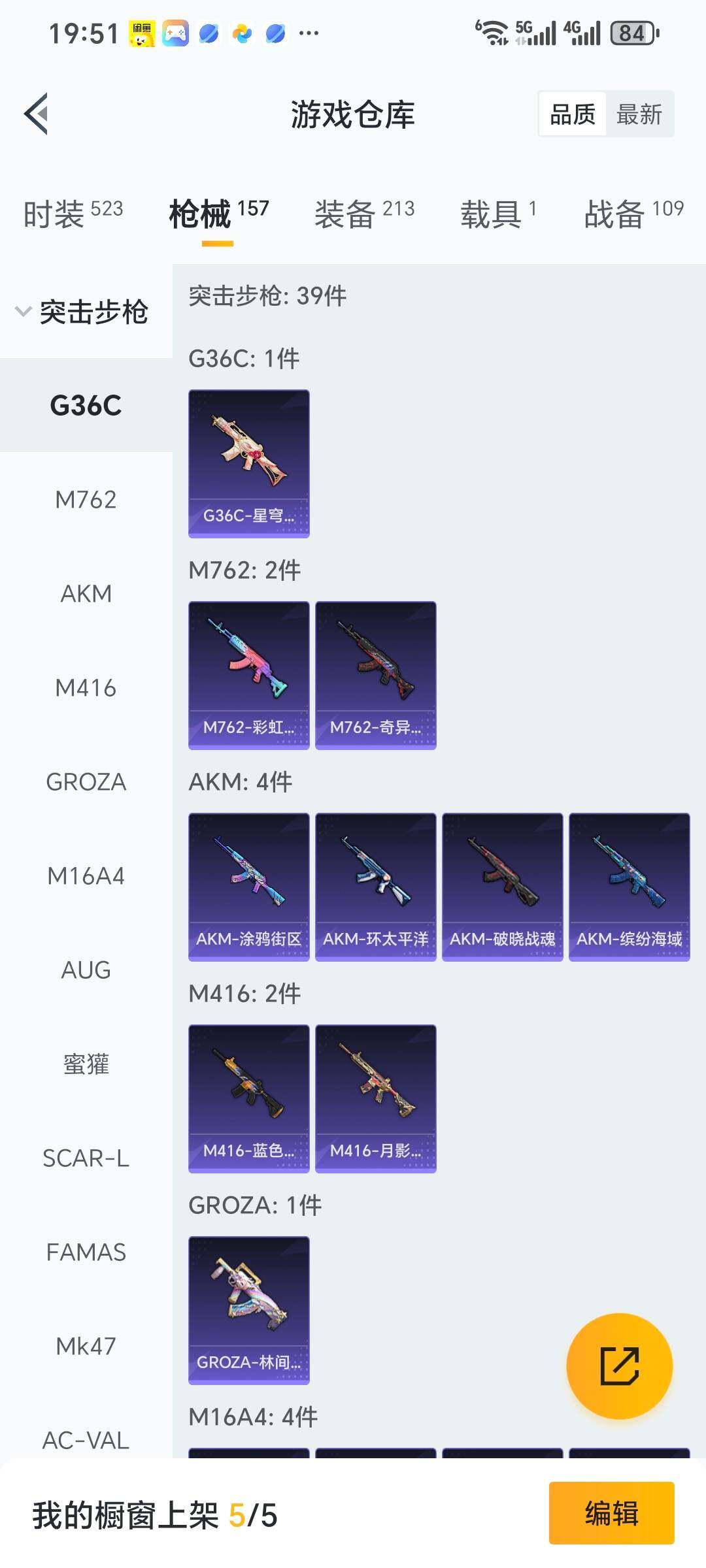Open the M416-月影 skin card
This screenshot has height=1568, width=706.
pos(376,1099)
